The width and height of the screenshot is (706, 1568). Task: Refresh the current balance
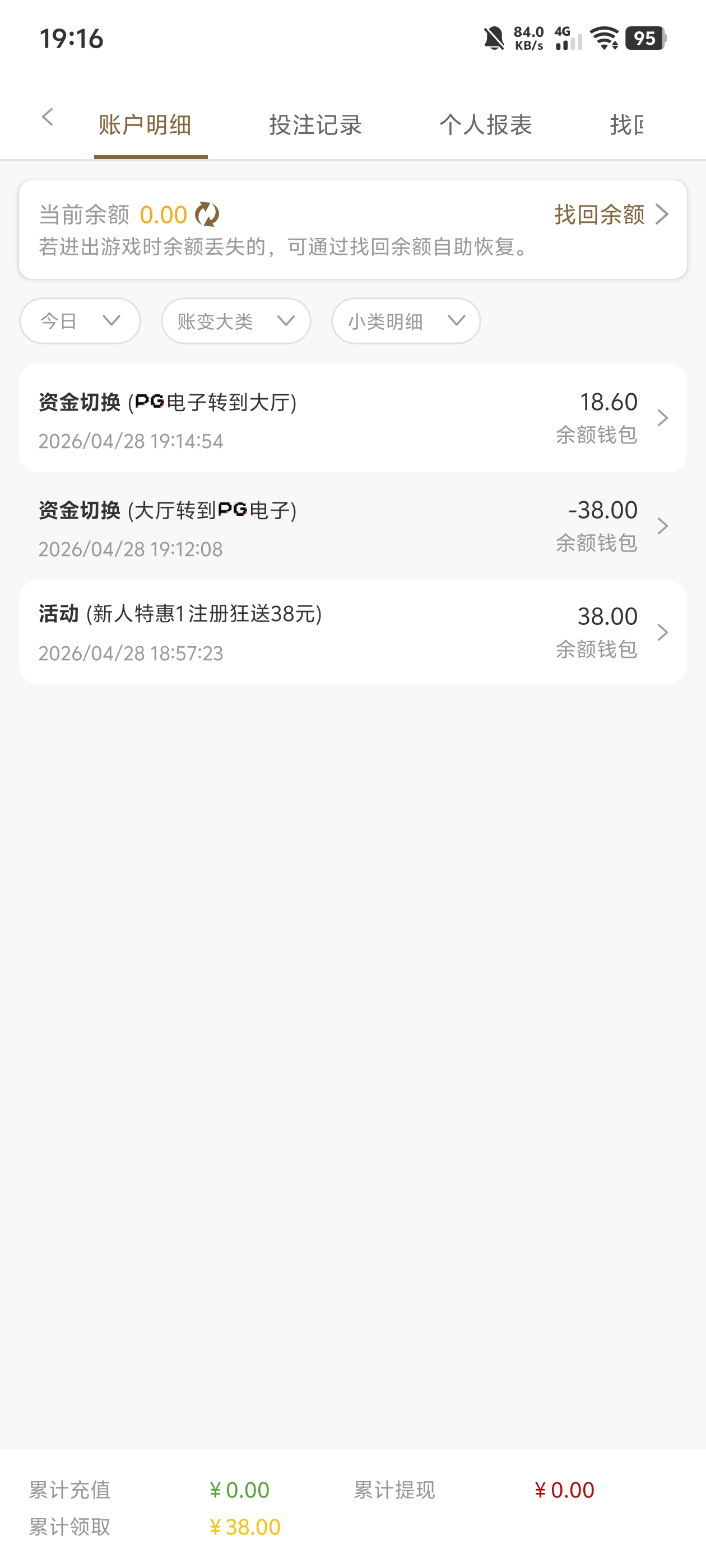[x=207, y=215]
